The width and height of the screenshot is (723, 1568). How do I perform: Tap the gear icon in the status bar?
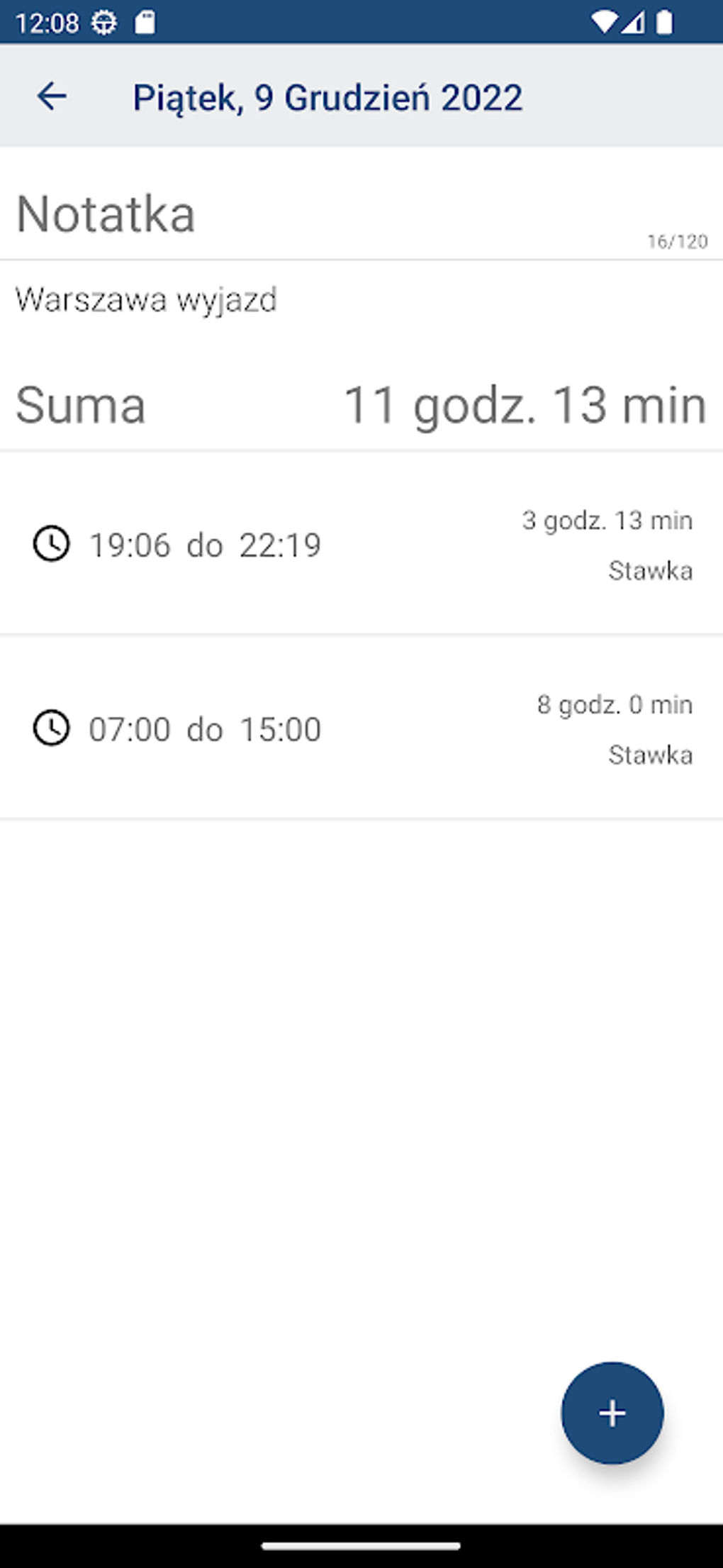(103, 22)
